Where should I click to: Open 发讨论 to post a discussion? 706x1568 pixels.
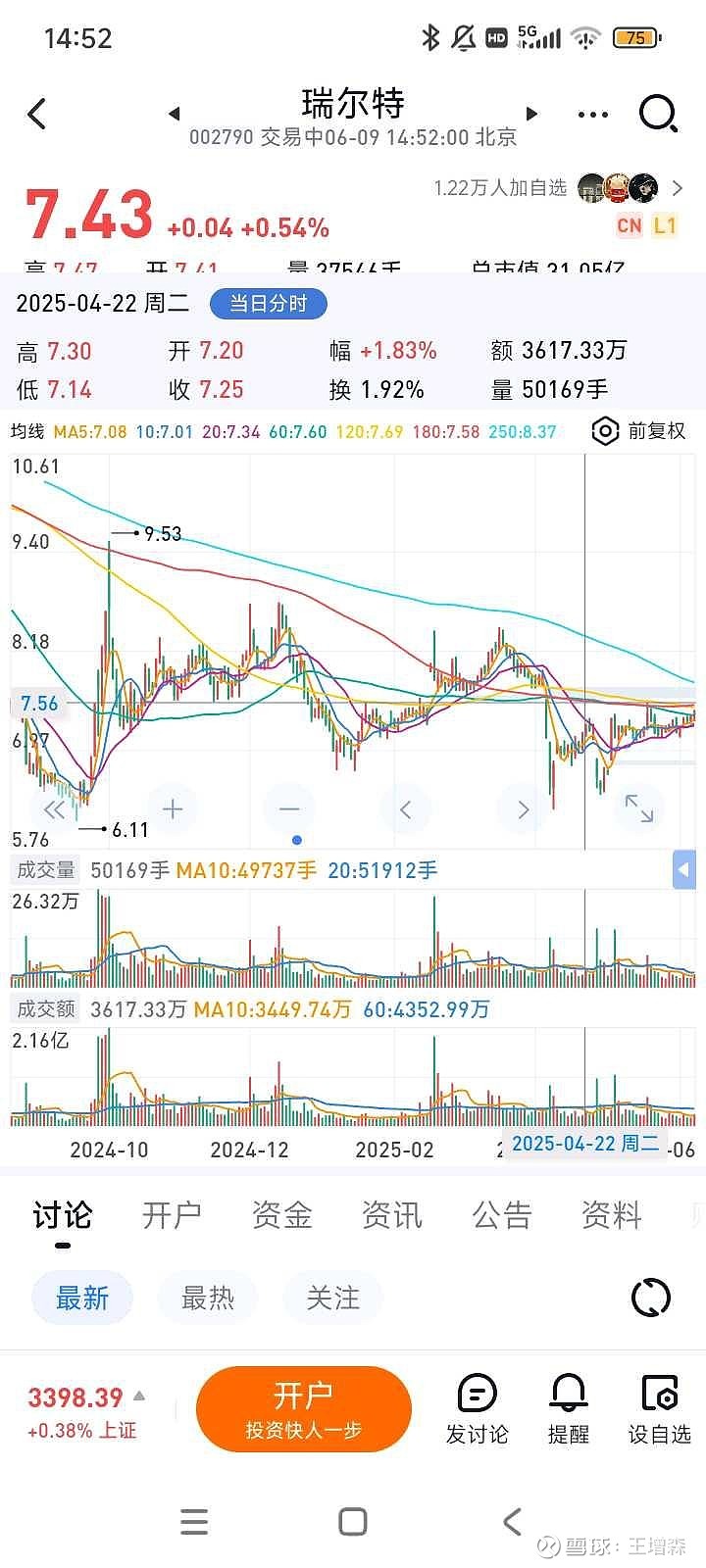(x=478, y=1409)
